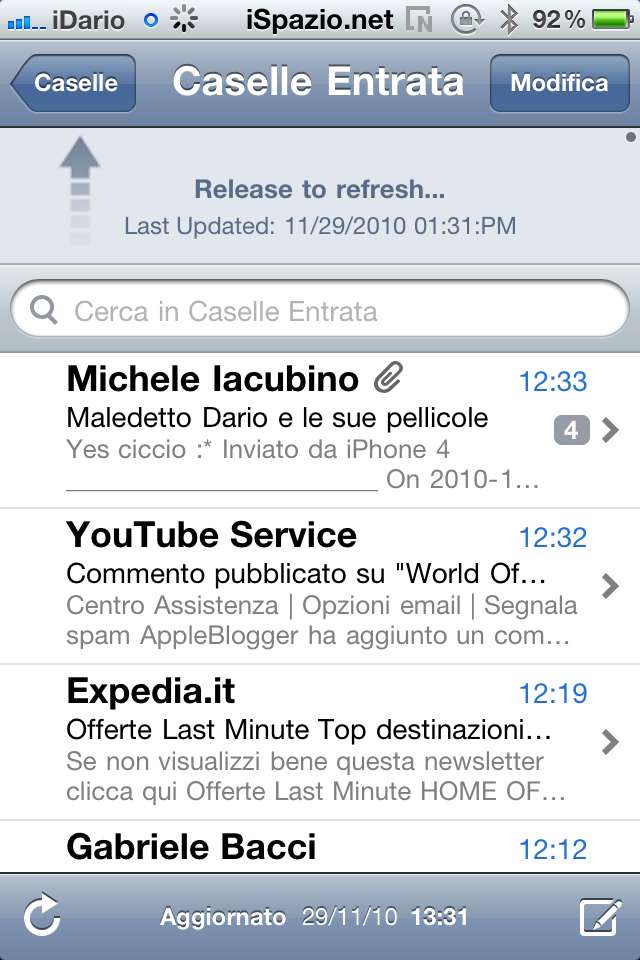Tap the Modifica button
Image resolution: width=640 pixels, height=960 pixels.
558,83
